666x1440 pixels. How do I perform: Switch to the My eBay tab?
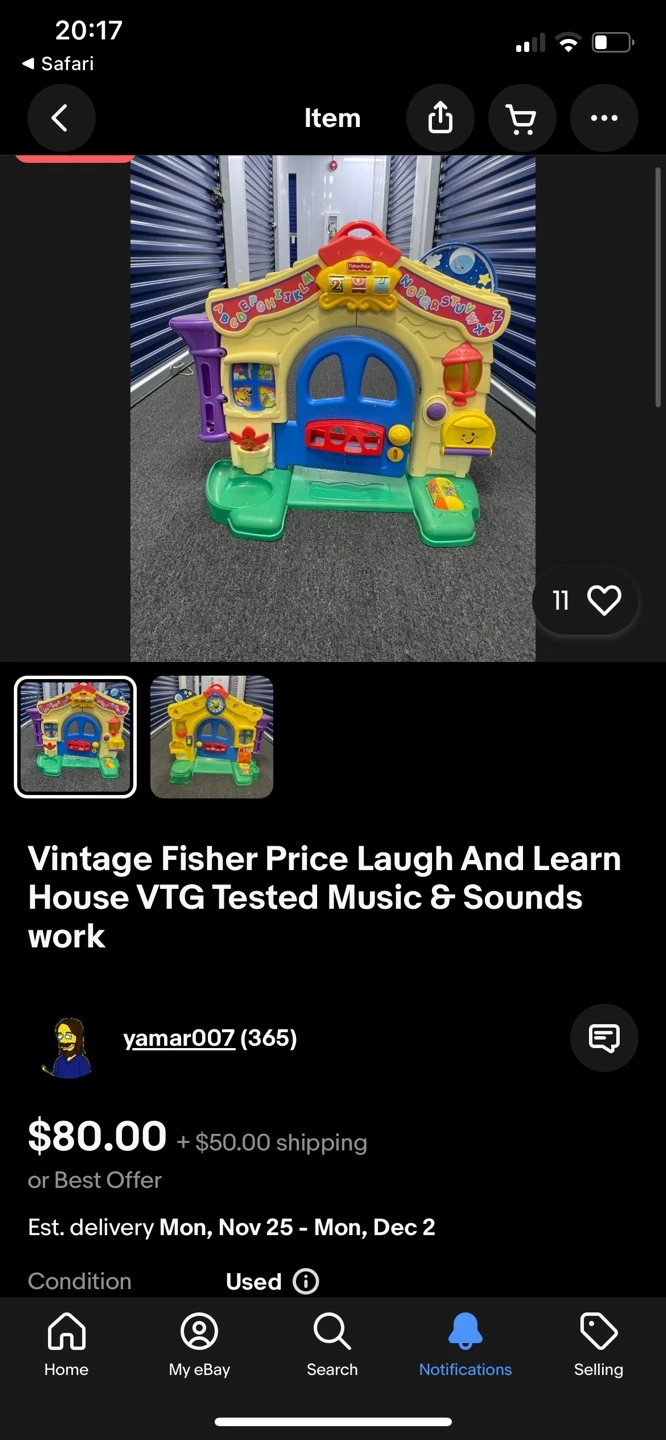(x=199, y=1345)
